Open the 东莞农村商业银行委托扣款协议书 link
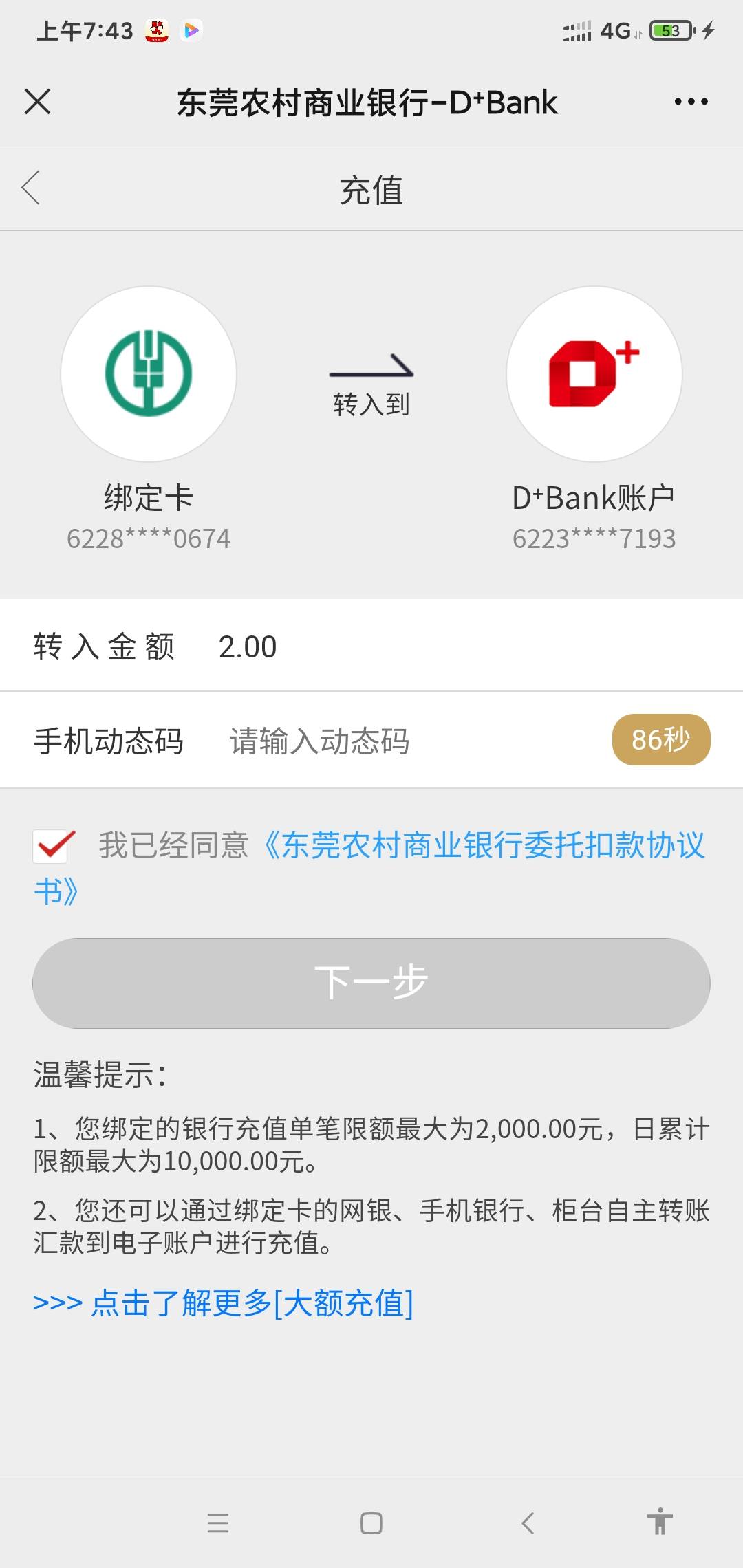This screenshot has width=743, height=1568. pos(482,846)
